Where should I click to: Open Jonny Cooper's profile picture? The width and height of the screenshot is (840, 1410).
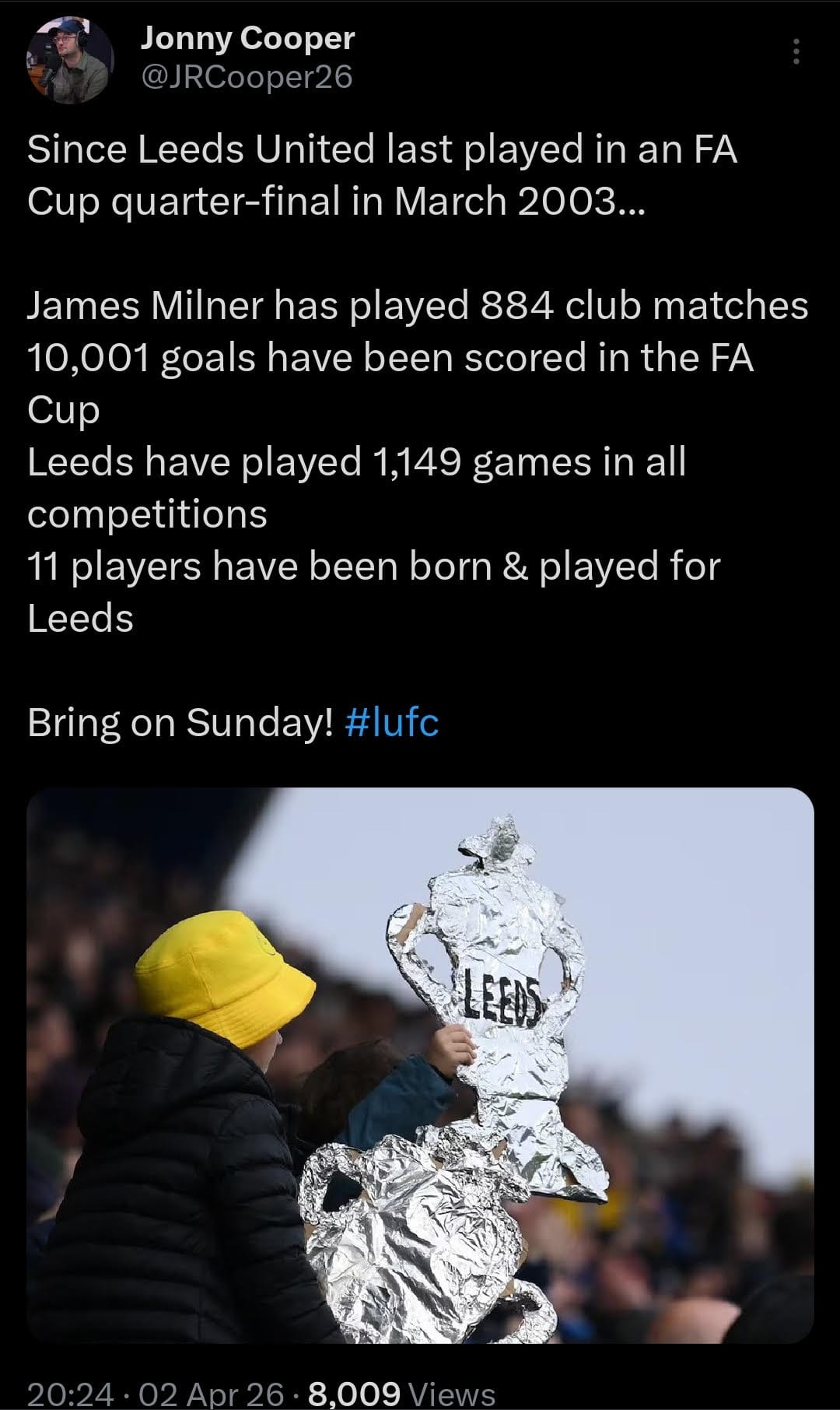coord(70,60)
